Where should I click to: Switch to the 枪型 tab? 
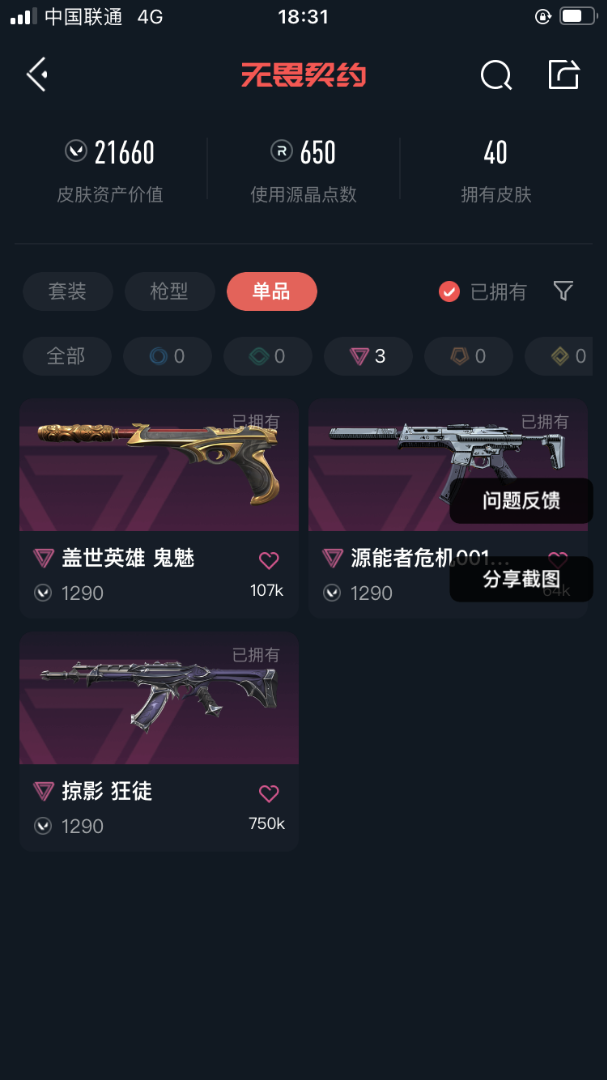click(x=169, y=291)
